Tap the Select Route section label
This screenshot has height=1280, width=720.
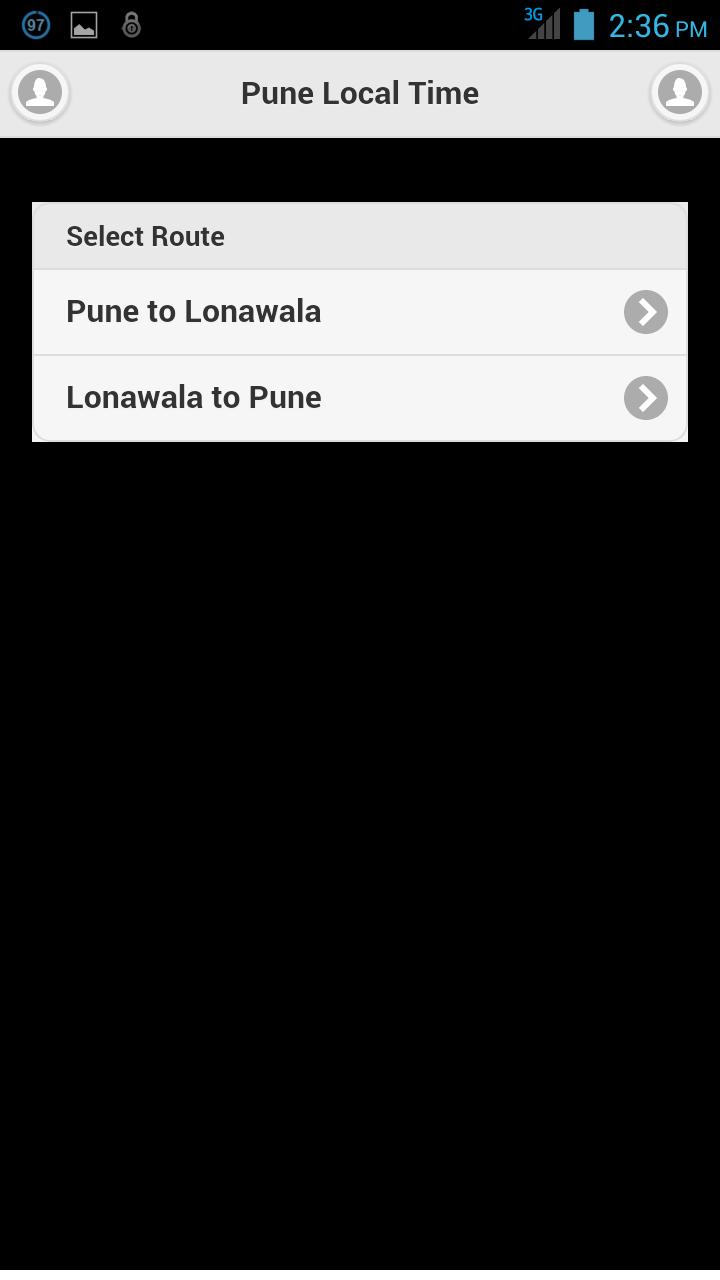pyautogui.click(x=145, y=236)
